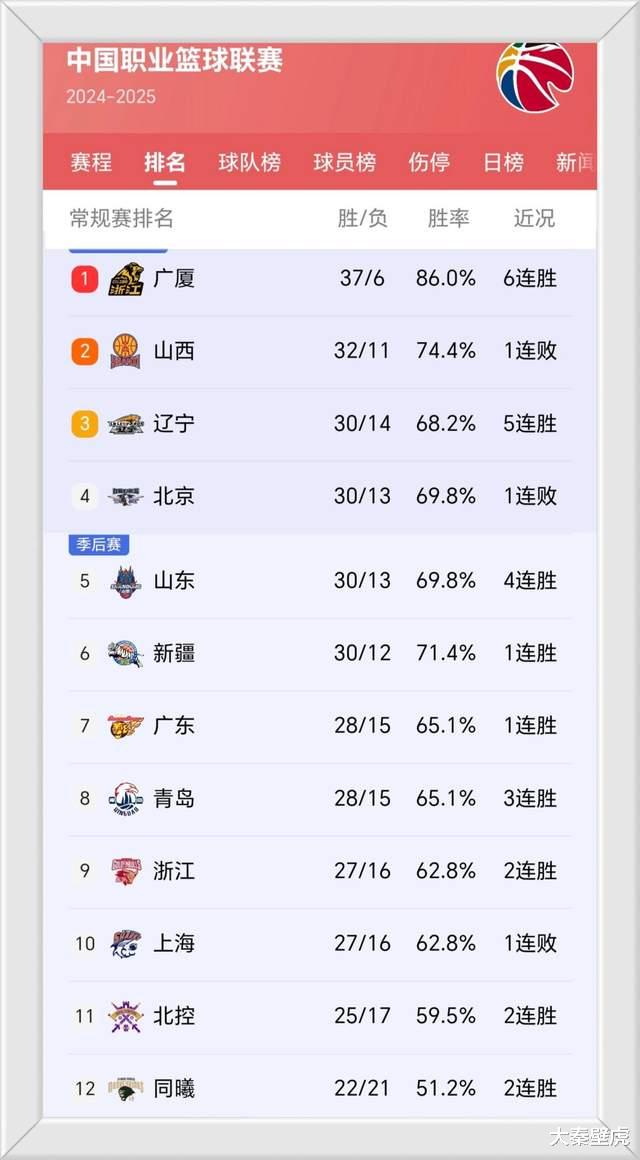Open the 伤停 tab
Viewport: 640px width, 1160px height.
pyautogui.click(x=429, y=162)
